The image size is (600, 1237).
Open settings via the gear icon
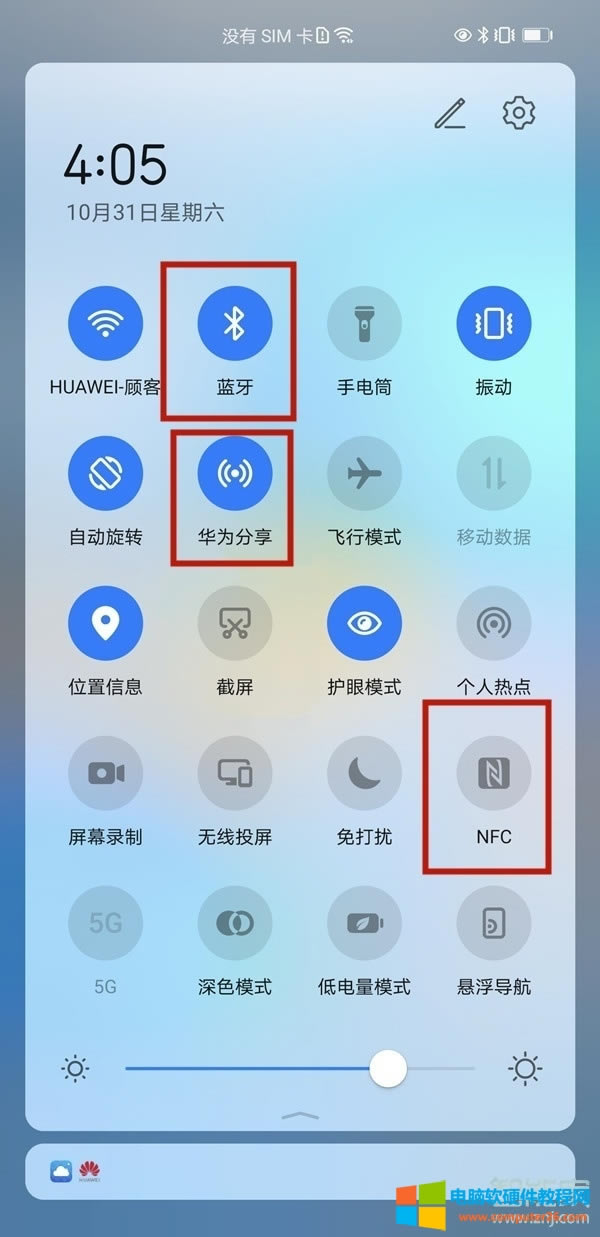pyautogui.click(x=518, y=113)
